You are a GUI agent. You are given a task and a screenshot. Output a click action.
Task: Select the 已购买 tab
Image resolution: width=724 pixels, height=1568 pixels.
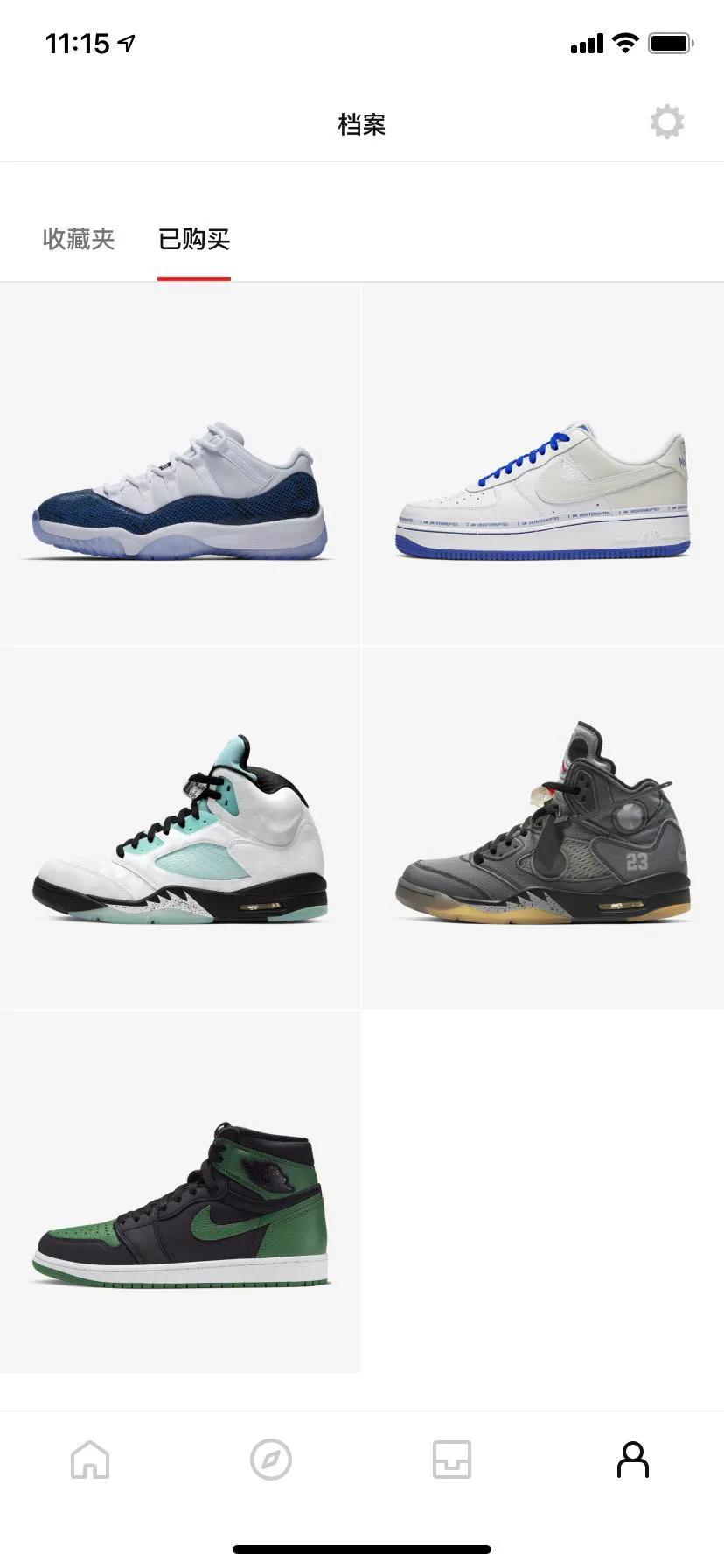(x=194, y=239)
